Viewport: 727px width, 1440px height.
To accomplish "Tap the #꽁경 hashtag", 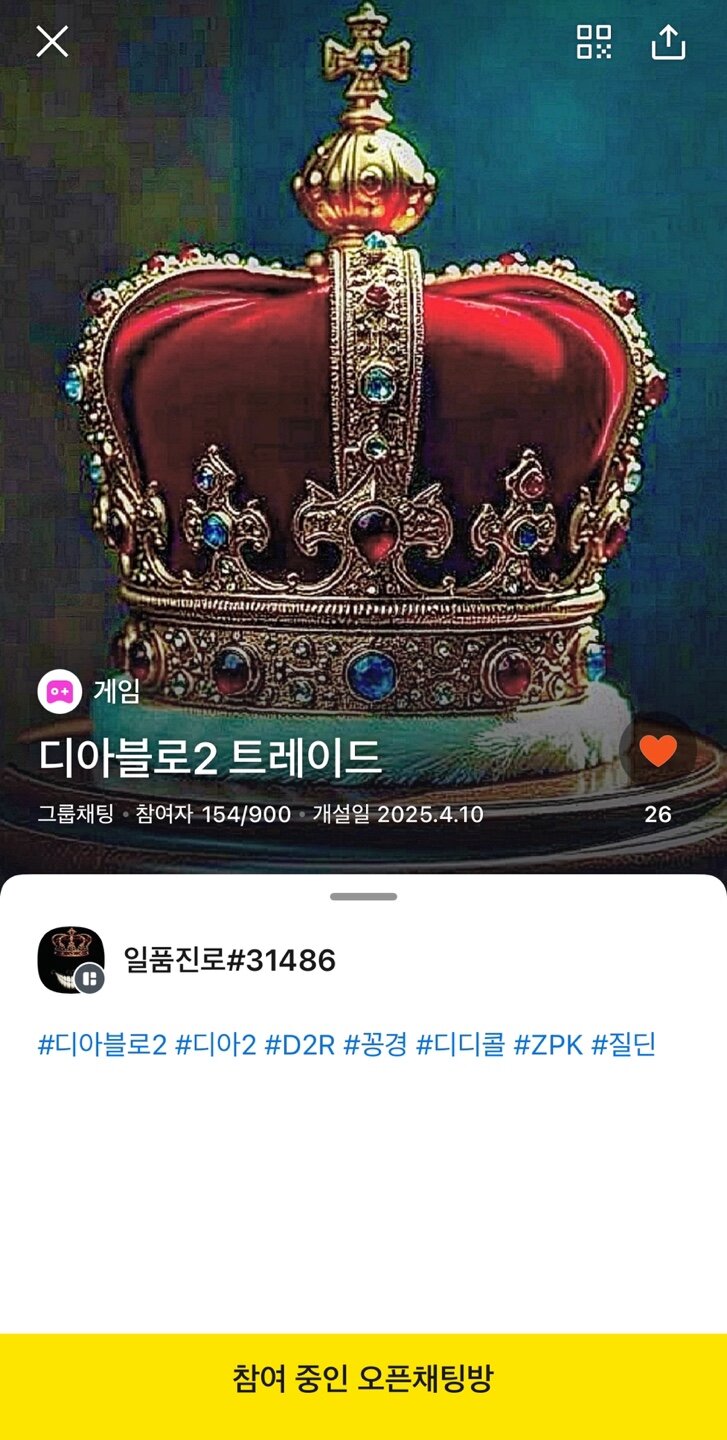I will click(376, 1046).
